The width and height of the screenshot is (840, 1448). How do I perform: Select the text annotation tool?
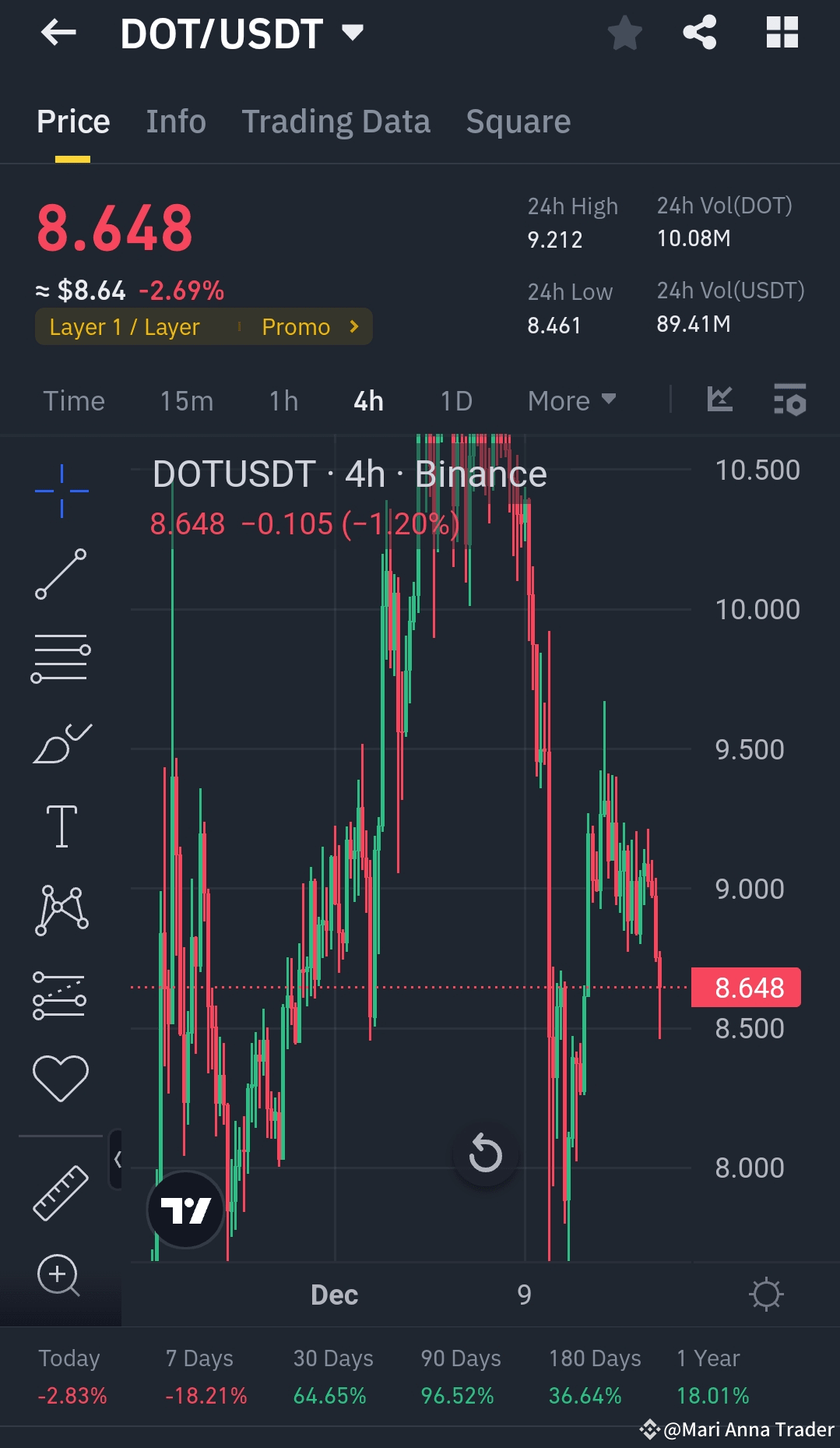(61, 826)
